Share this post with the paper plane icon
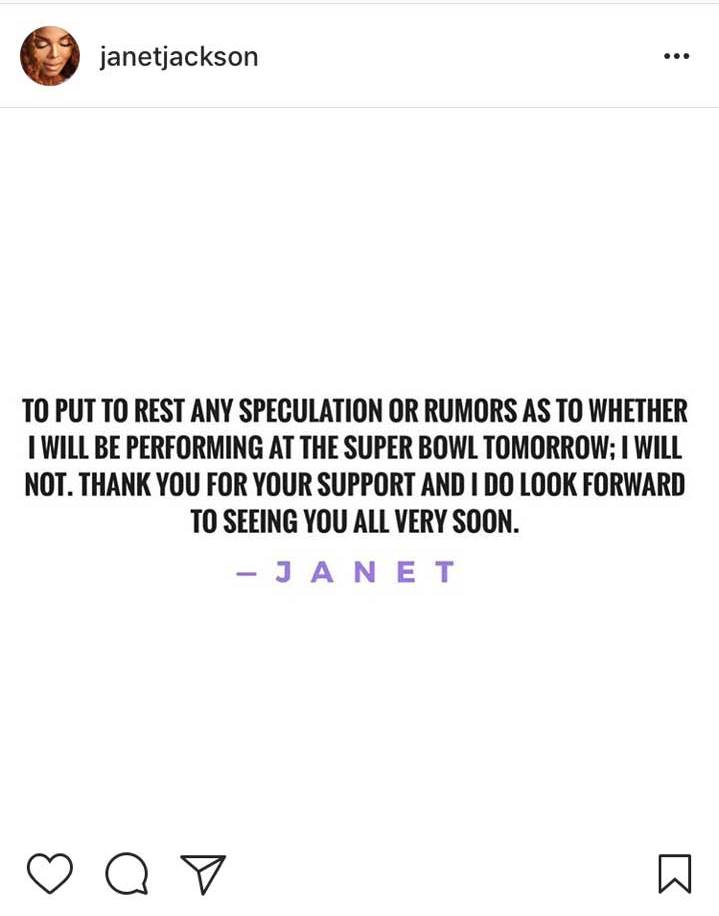719x916 pixels. click(x=203, y=873)
